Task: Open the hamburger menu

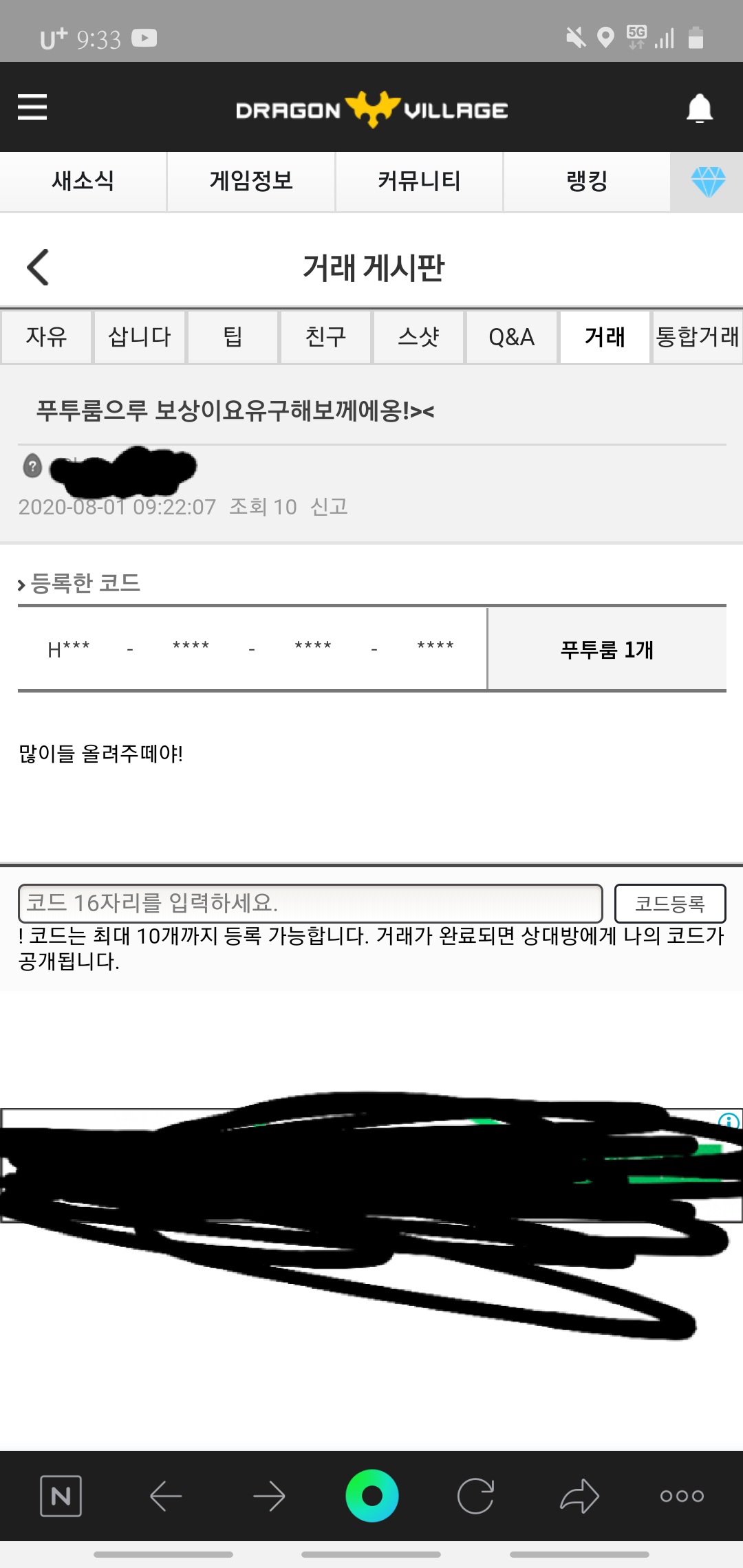Action: click(x=32, y=107)
